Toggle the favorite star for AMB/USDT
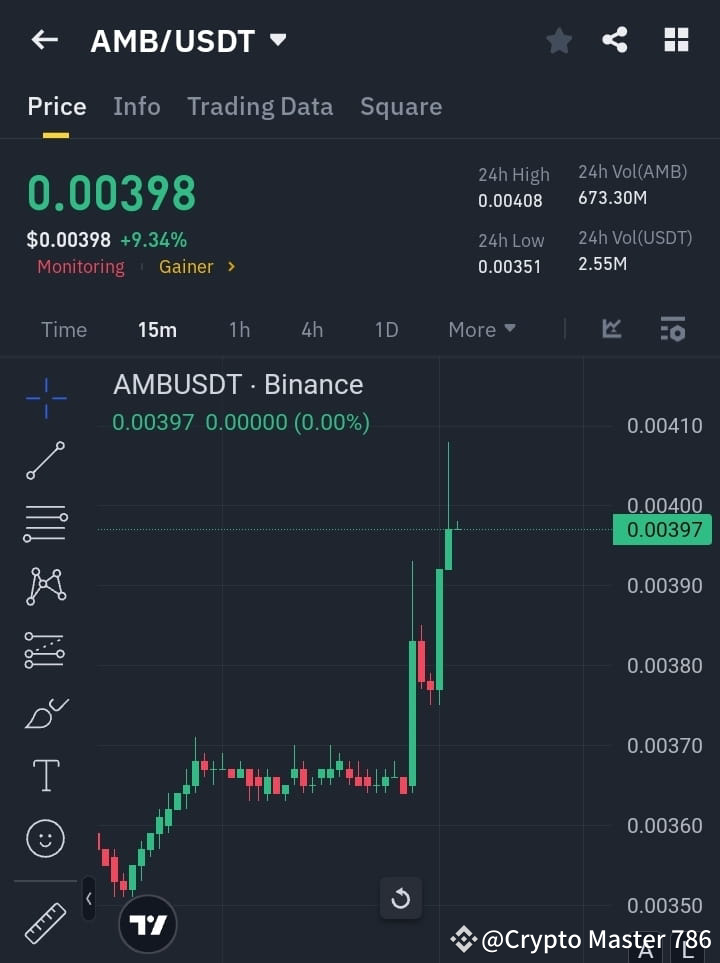 pyautogui.click(x=558, y=40)
